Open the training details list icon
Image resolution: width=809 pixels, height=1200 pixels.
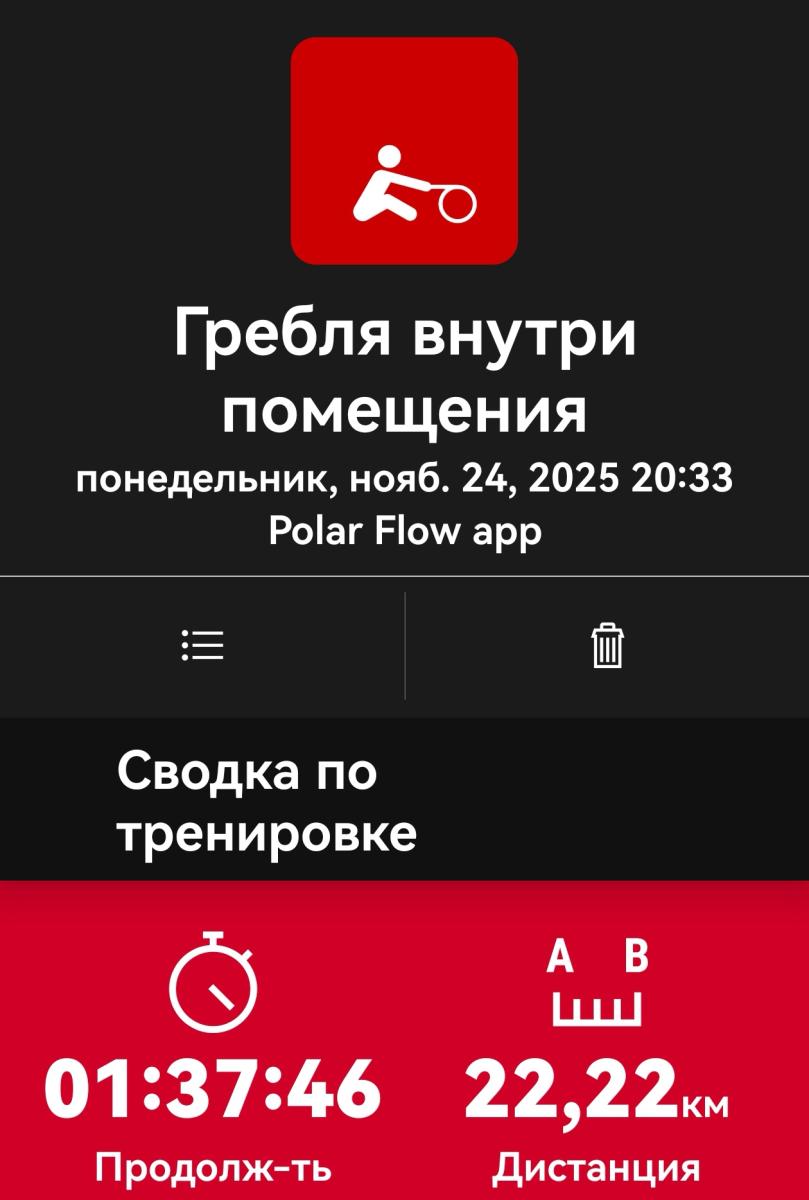pyautogui.click(x=202, y=646)
